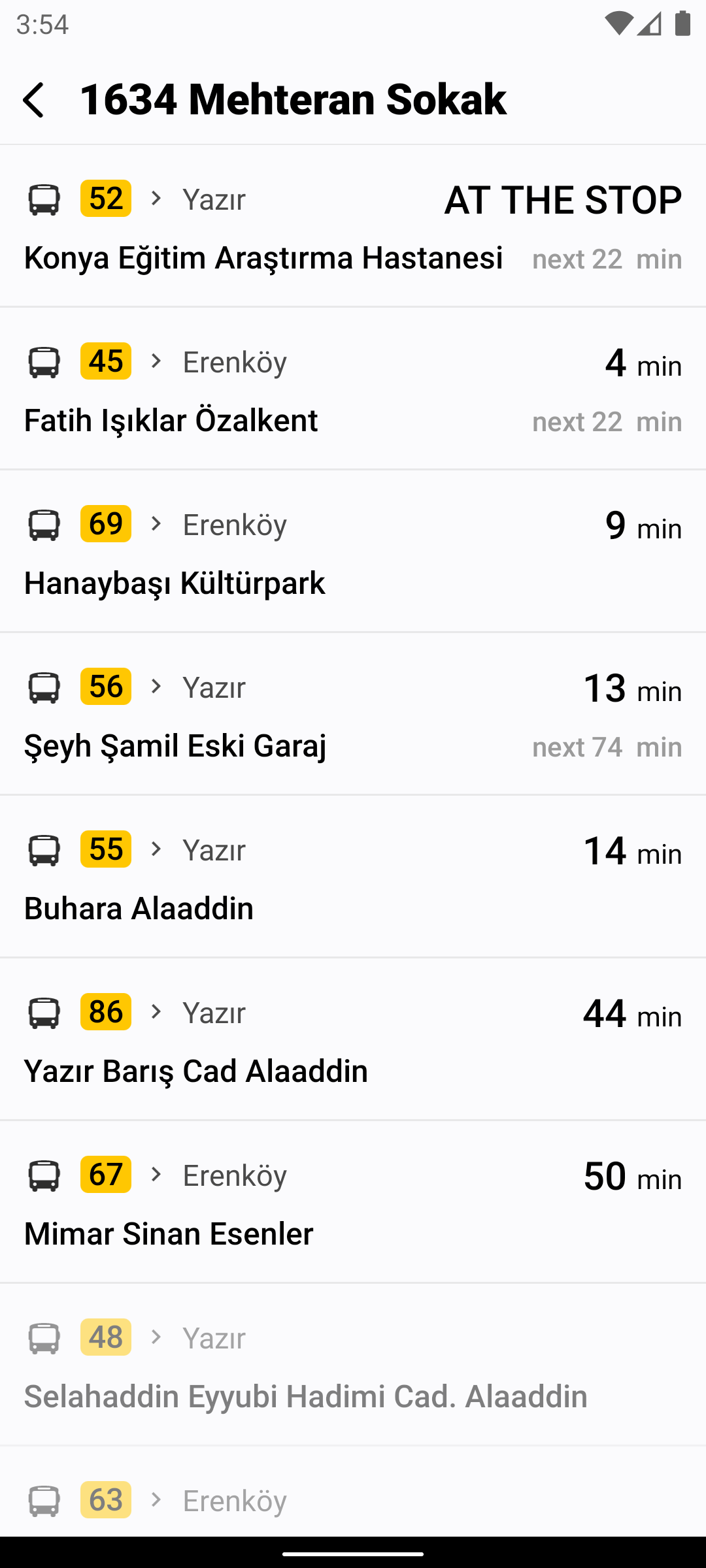Open route 52 to Yazır
Image resolution: width=706 pixels, height=1568 pixels.
click(353, 226)
